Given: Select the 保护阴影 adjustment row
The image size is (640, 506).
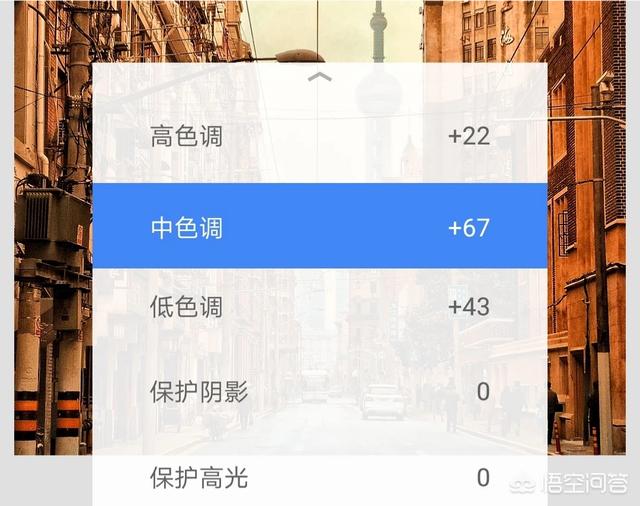Looking at the screenshot, I should pos(319,391).
